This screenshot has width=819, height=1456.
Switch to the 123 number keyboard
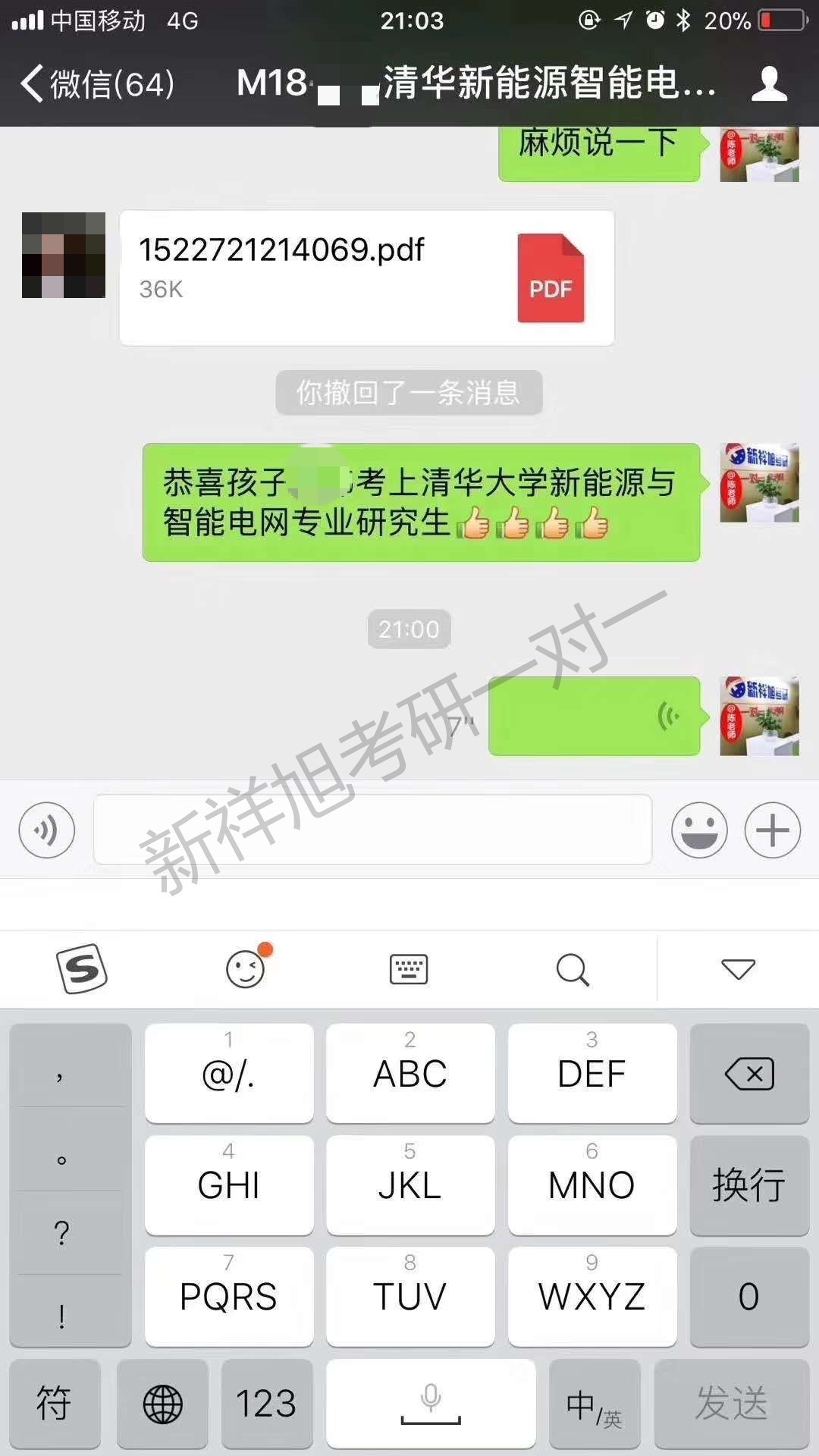(x=266, y=1403)
